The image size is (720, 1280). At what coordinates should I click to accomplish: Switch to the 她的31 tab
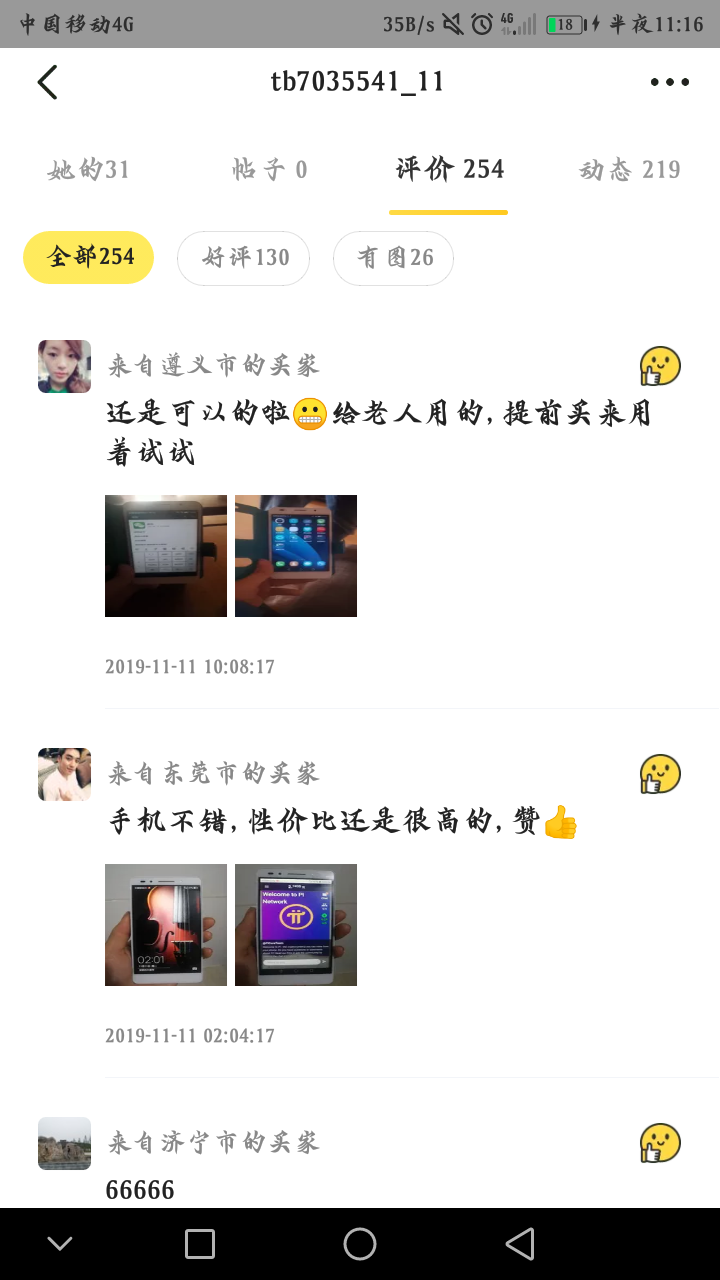pos(89,170)
